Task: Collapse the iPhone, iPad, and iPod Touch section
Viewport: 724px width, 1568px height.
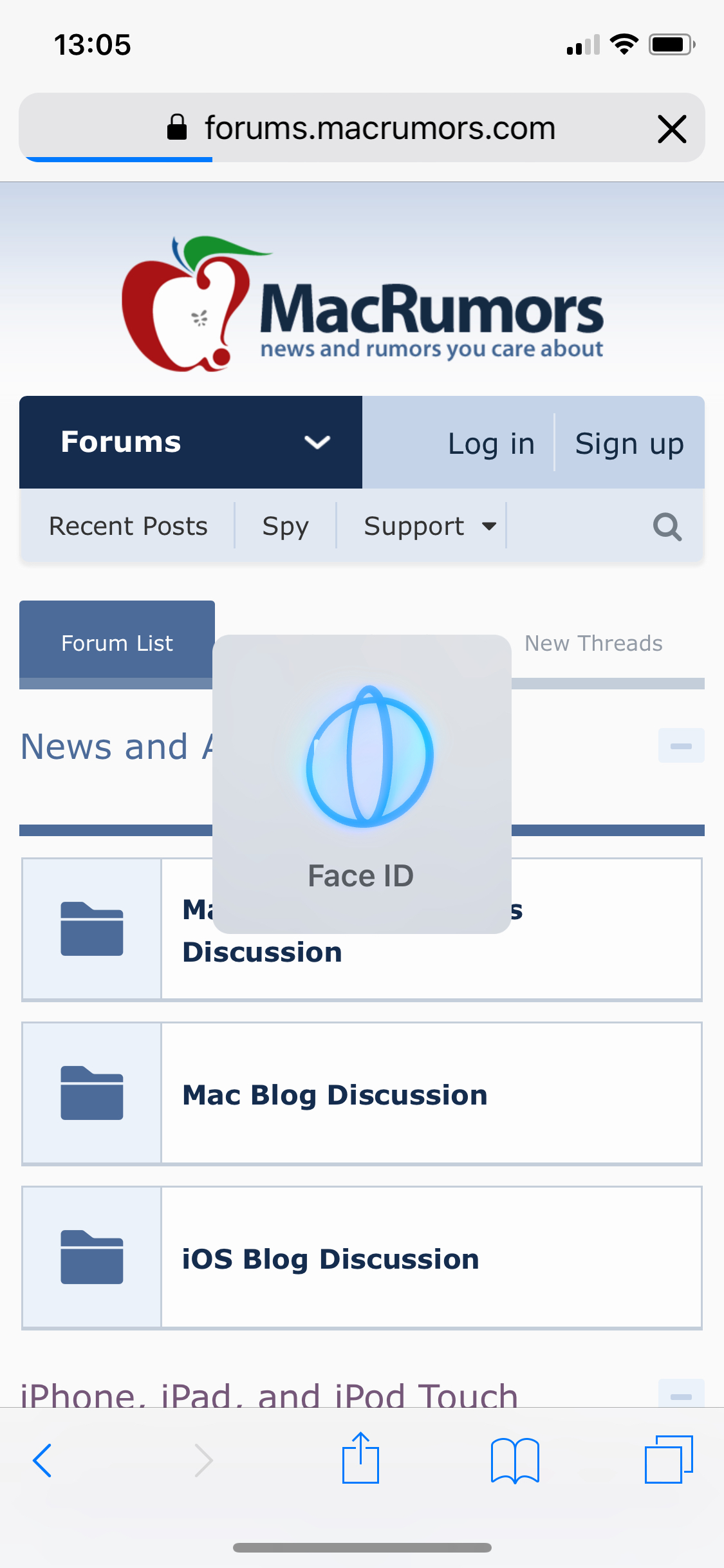Action: [x=681, y=1393]
